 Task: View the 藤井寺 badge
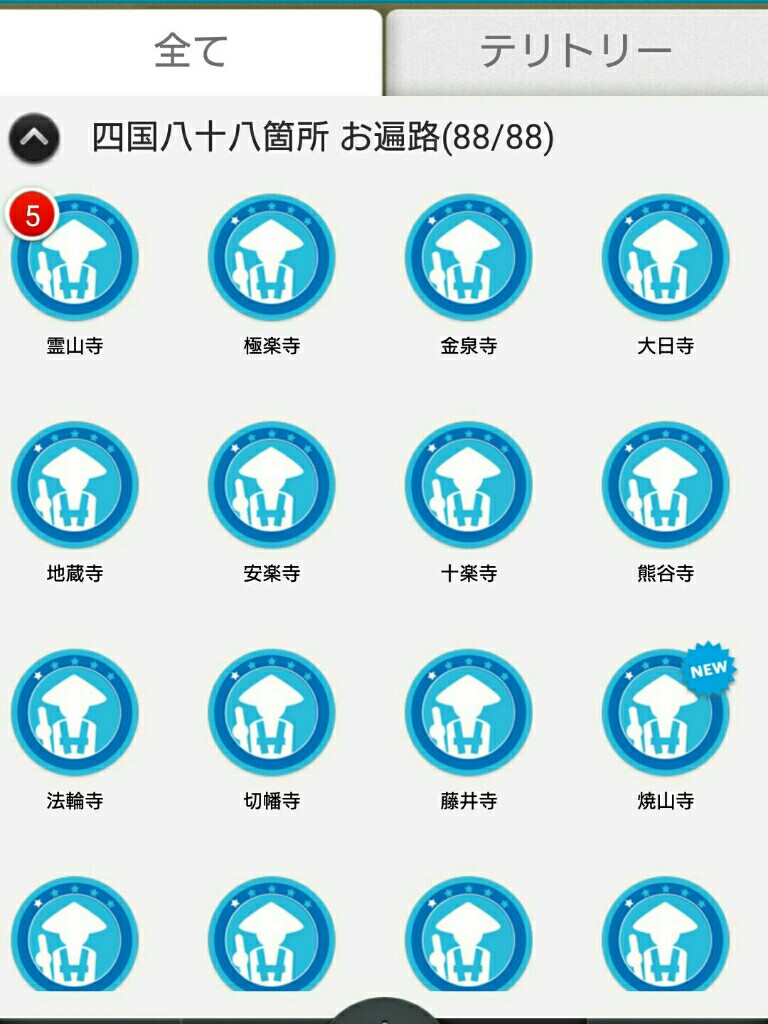[x=468, y=713]
